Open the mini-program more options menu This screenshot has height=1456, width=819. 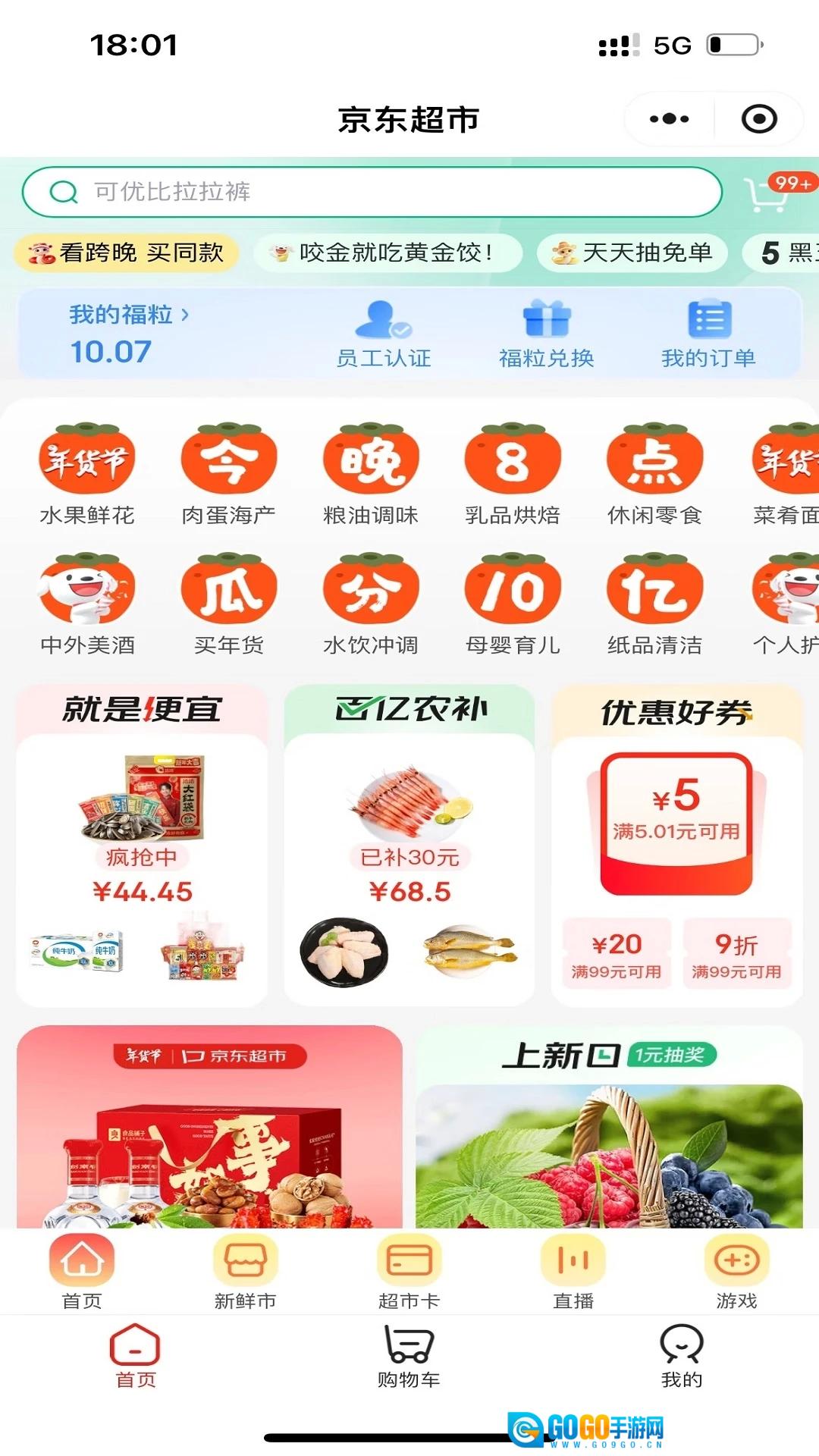pyautogui.click(x=669, y=119)
